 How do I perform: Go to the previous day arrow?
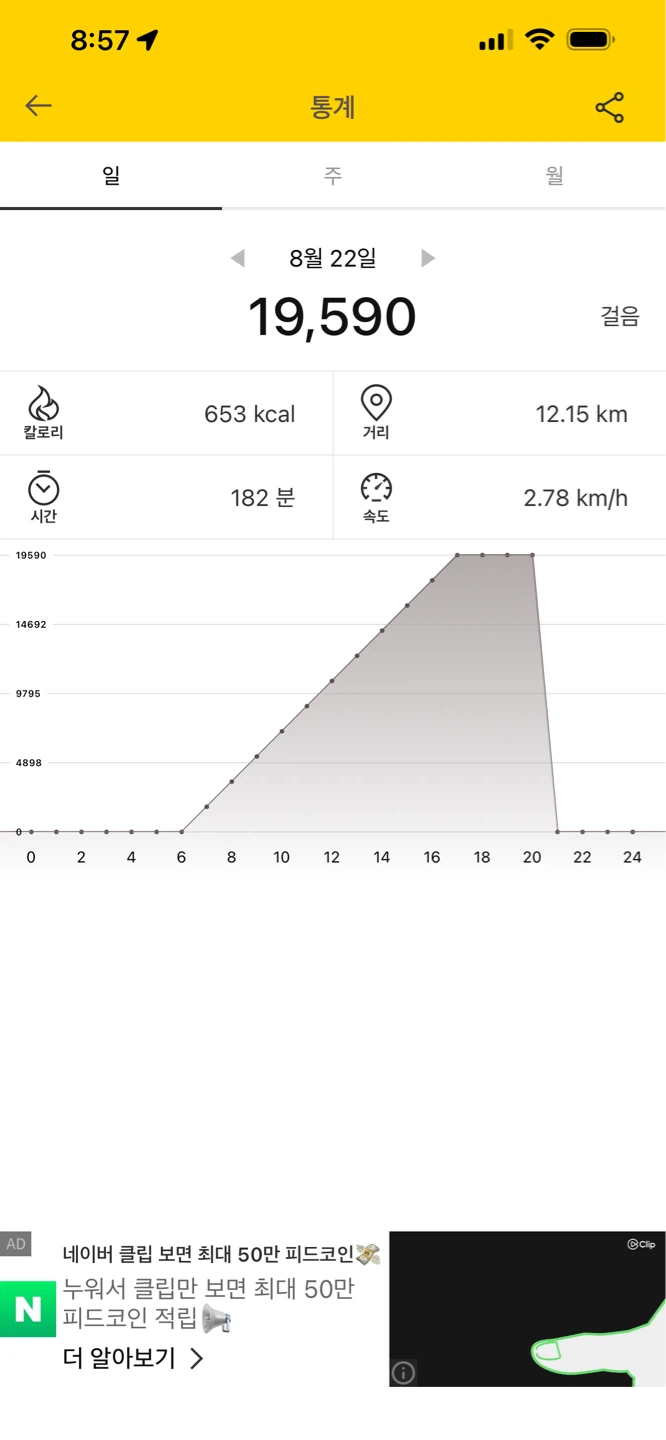click(x=238, y=258)
